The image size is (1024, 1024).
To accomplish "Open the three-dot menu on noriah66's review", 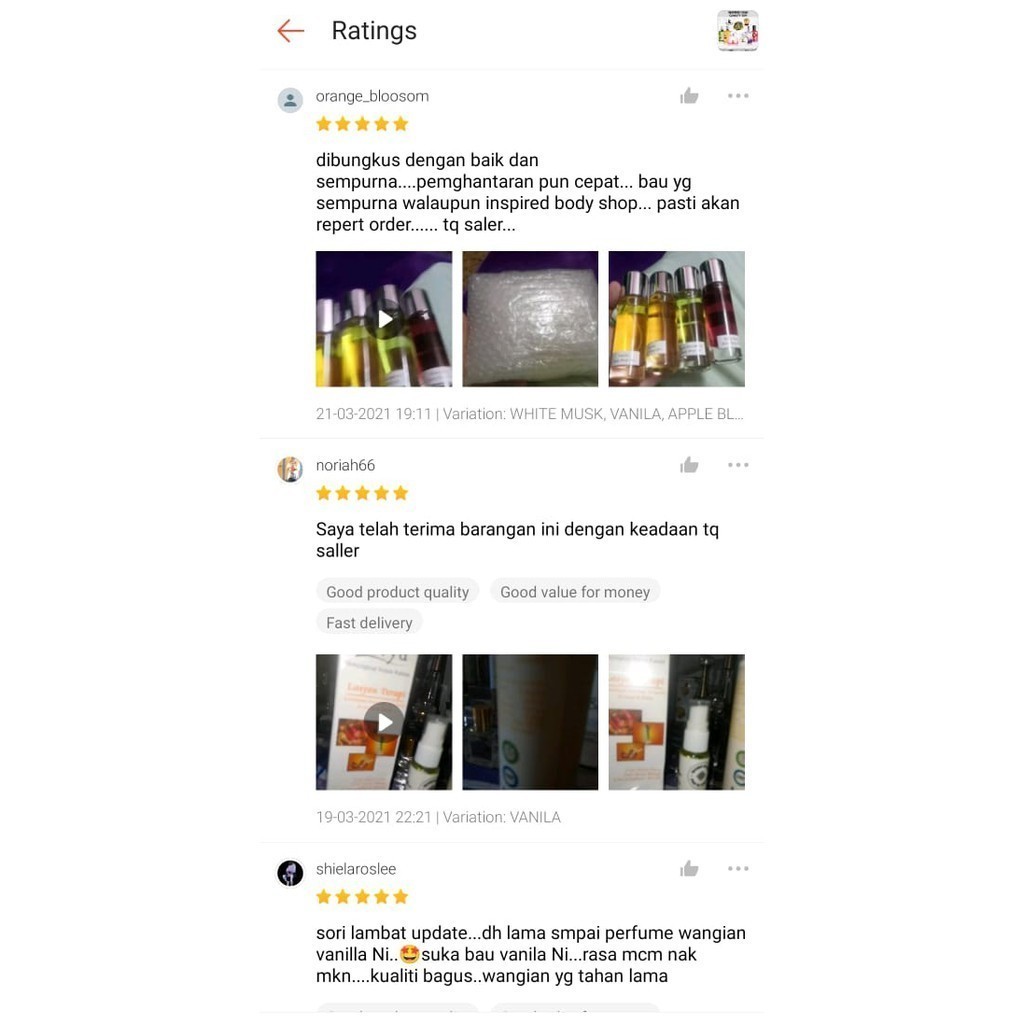I will click(x=738, y=465).
